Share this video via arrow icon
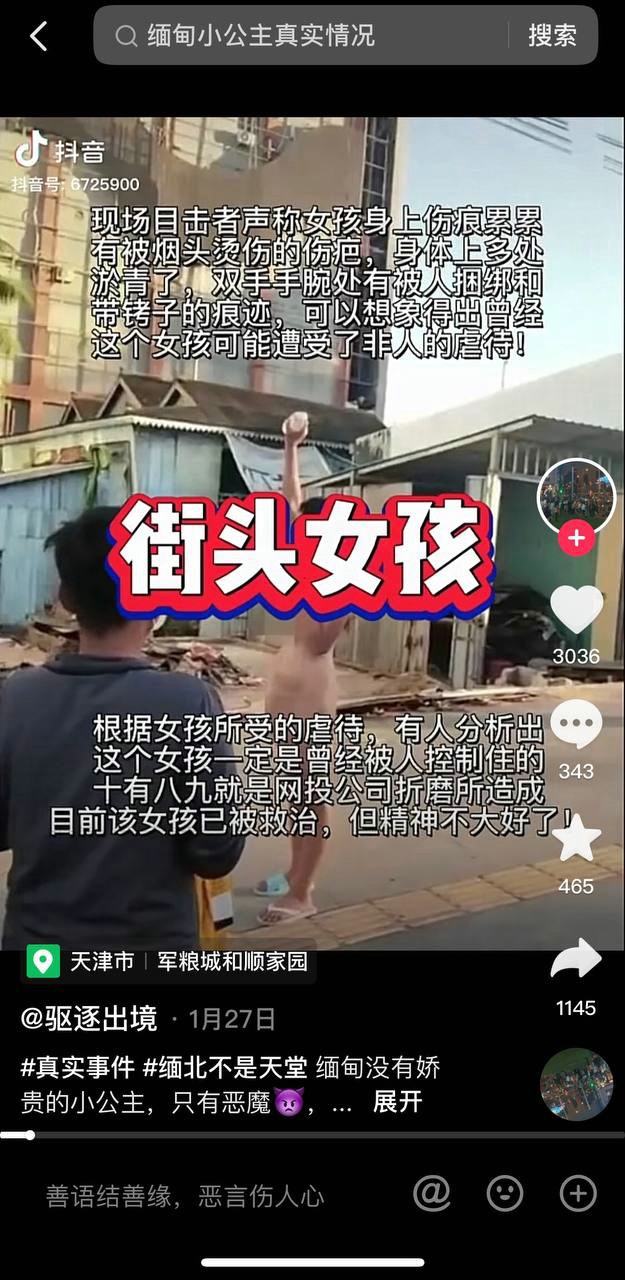 pyautogui.click(x=576, y=960)
